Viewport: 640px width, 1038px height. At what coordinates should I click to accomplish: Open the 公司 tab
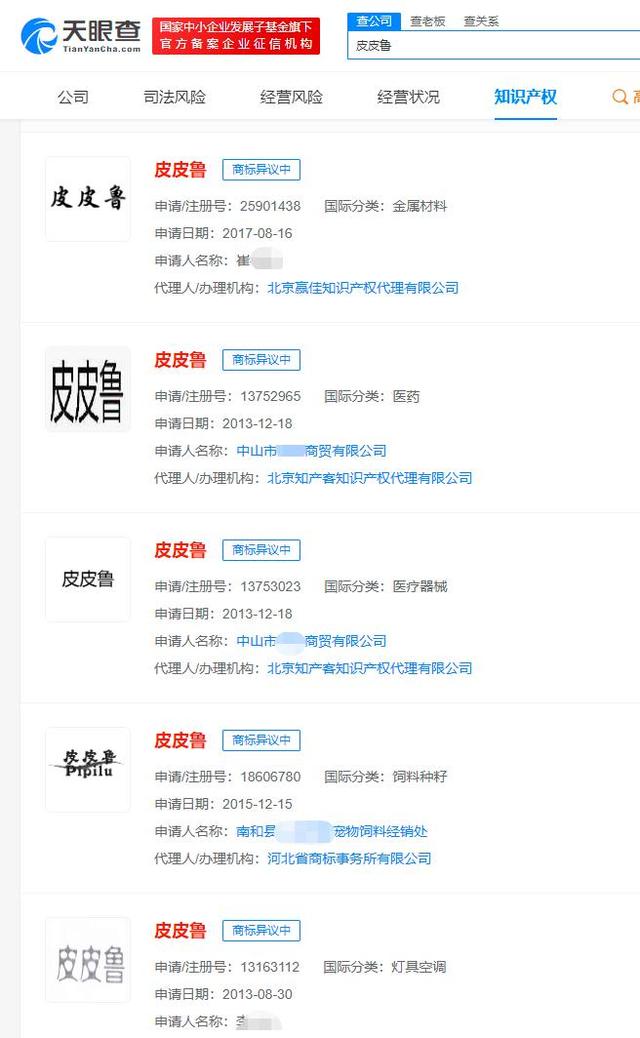tap(73, 97)
